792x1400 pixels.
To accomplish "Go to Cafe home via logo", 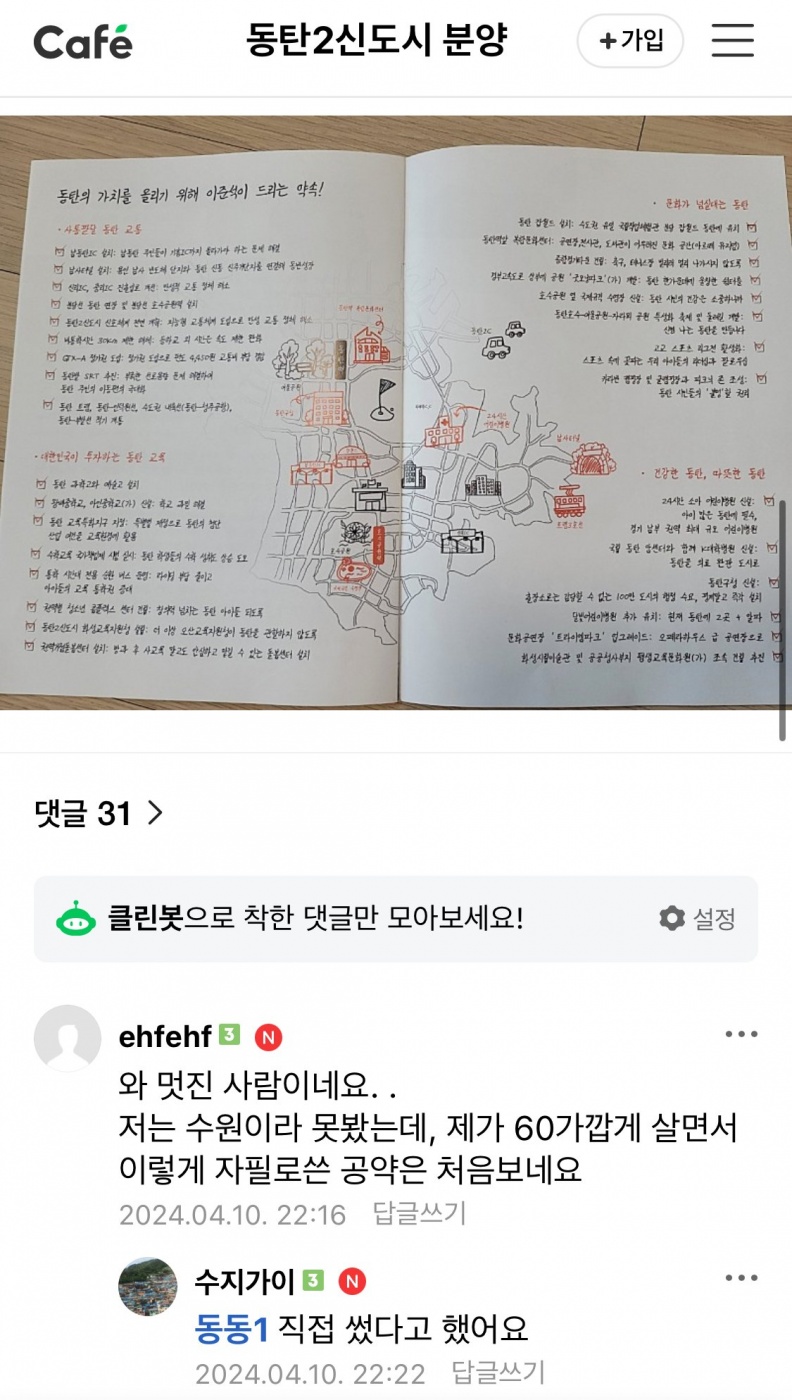I will pyautogui.click(x=83, y=41).
